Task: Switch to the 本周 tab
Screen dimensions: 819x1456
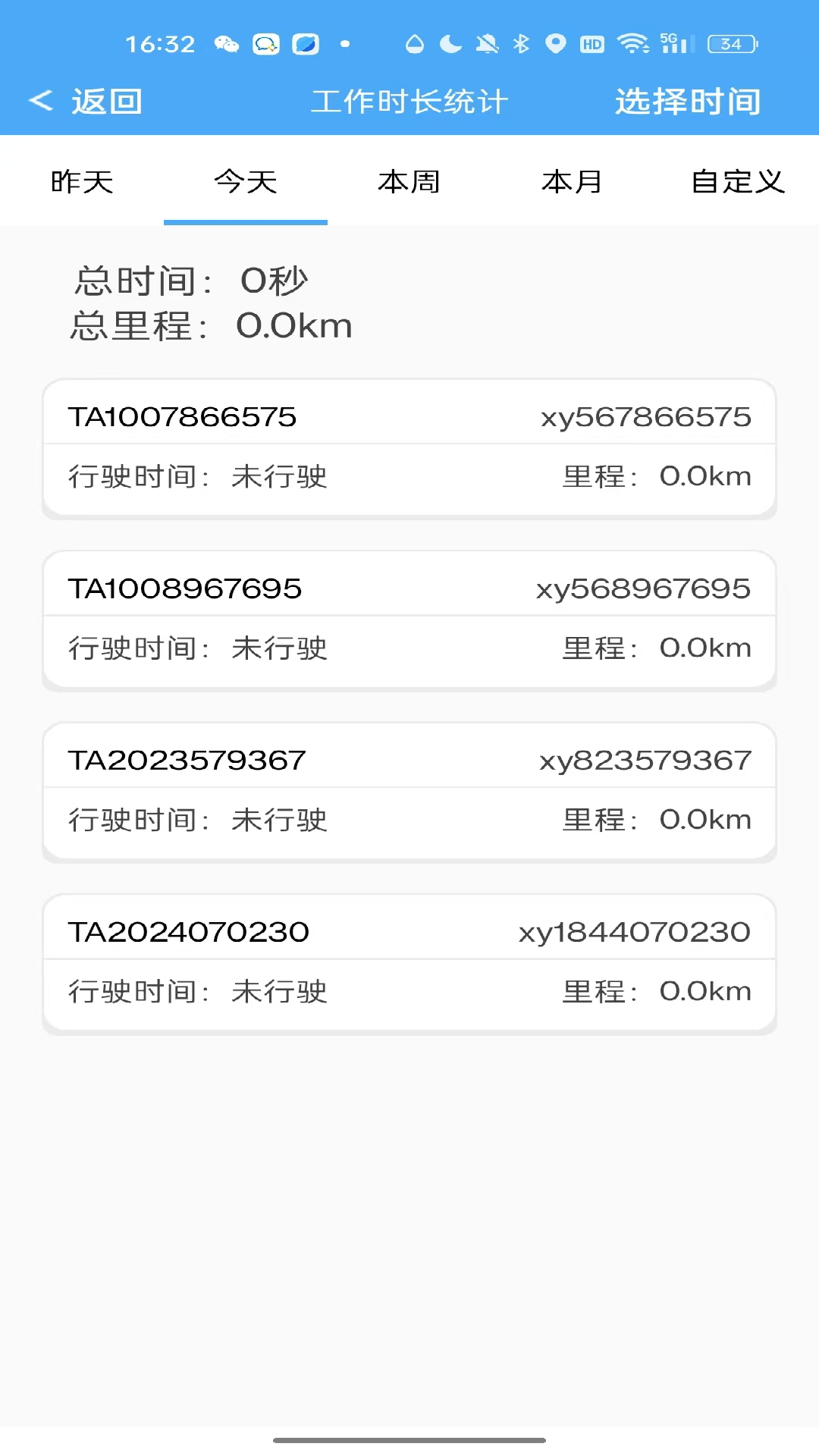Action: 409,181
